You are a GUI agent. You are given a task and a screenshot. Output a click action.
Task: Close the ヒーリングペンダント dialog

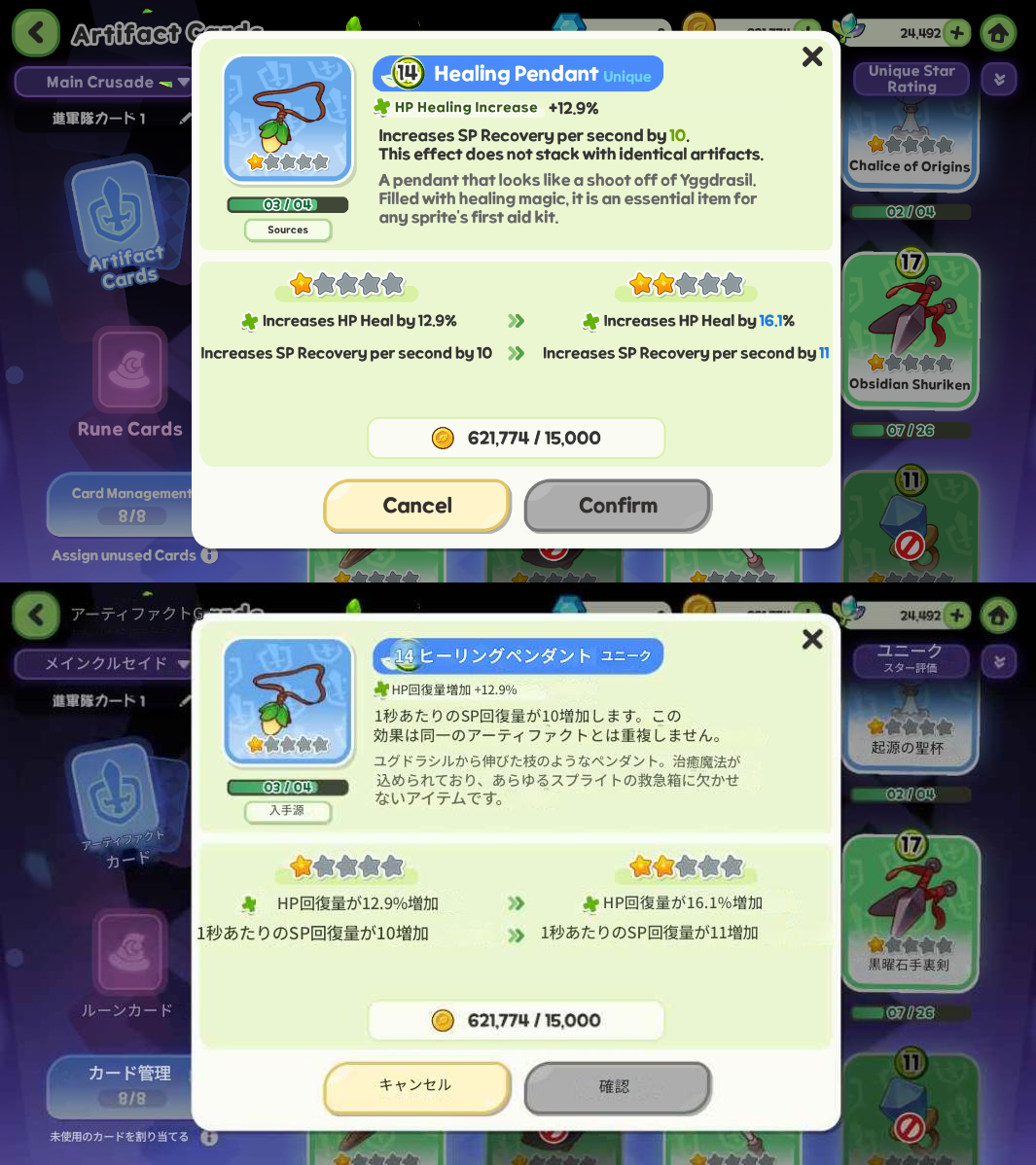[x=812, y=639]
